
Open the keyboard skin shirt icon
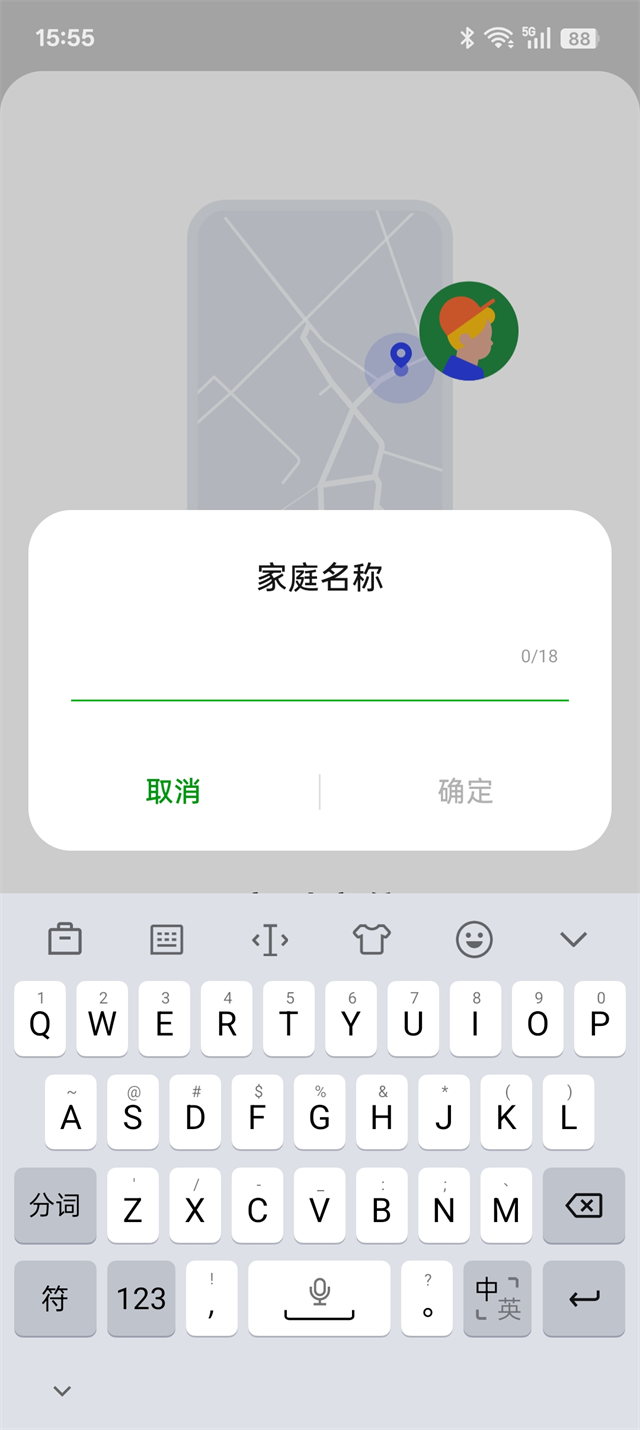pyautogui.click(x=371, y=939)
